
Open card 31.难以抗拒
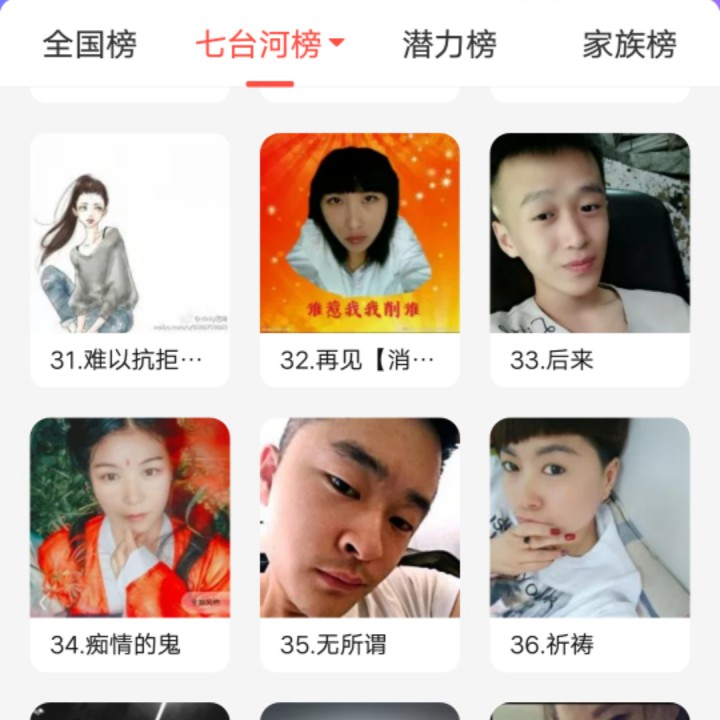pos(130,260)
